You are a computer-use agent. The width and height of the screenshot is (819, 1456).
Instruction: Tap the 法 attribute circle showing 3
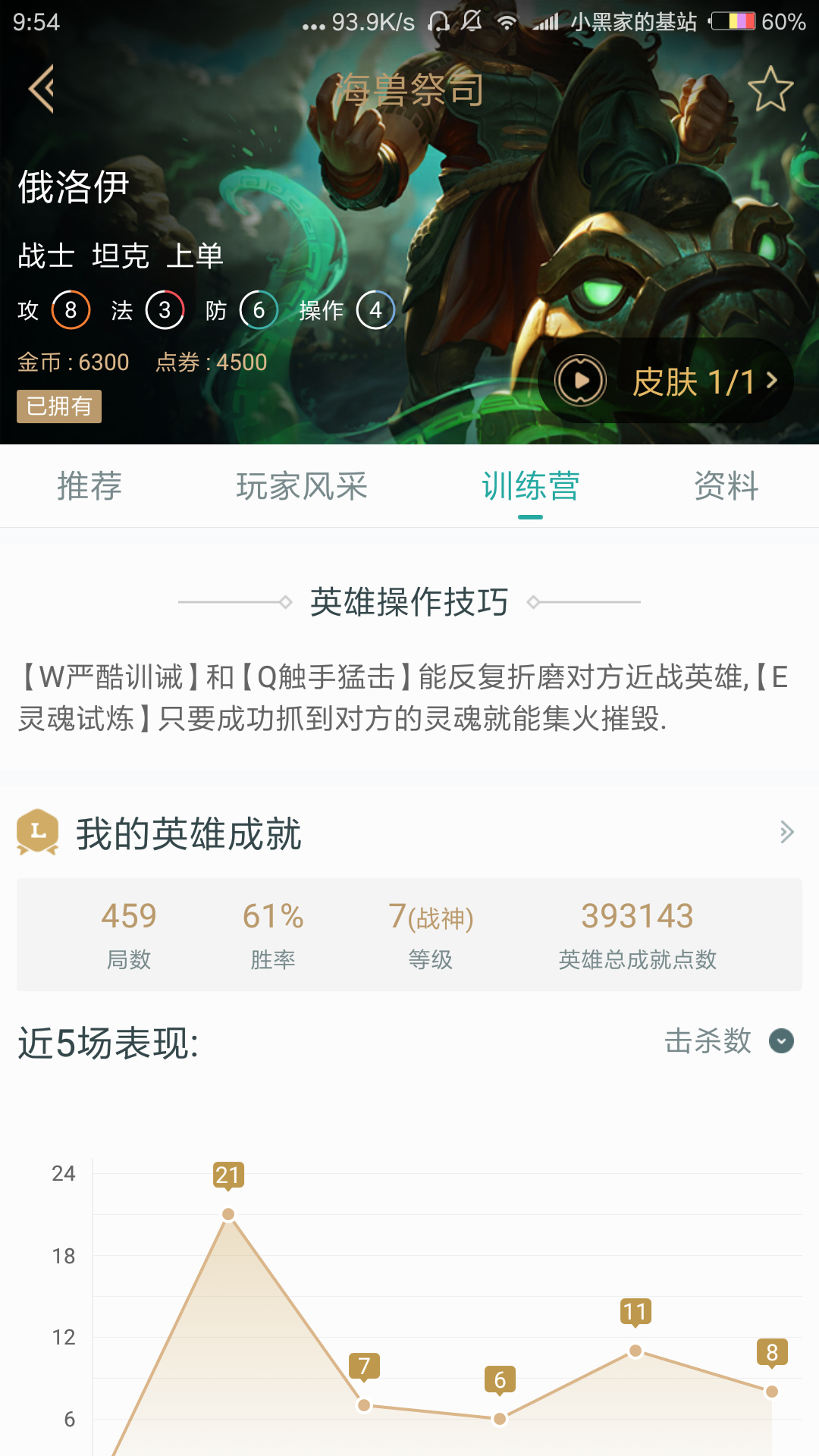[163, 309]
